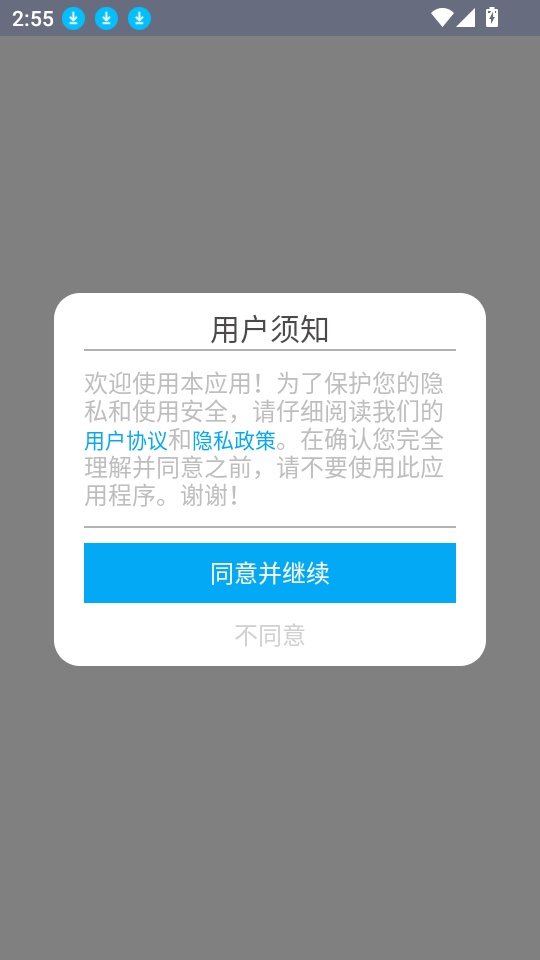The image size is (540, 960).
Task: Decline by tapping 不同意
Action: (x=269, y=636)
